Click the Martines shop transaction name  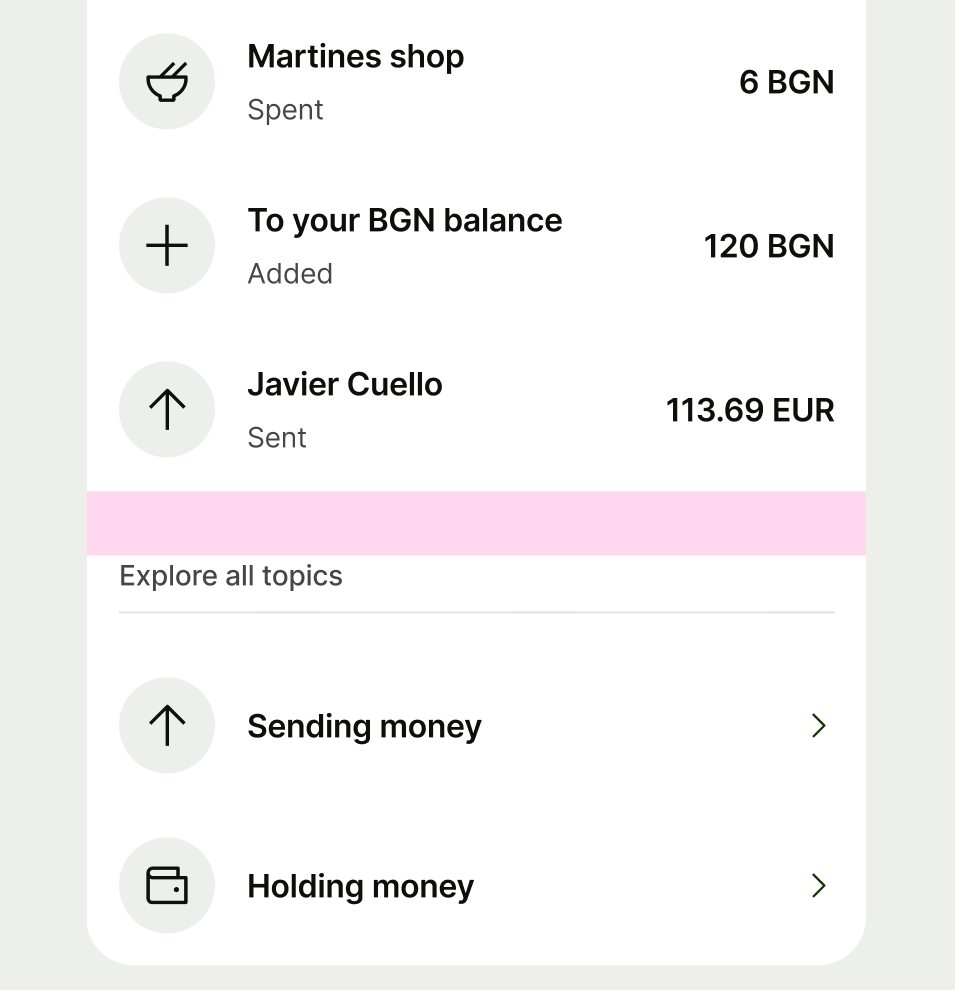[x=356, y=57]
